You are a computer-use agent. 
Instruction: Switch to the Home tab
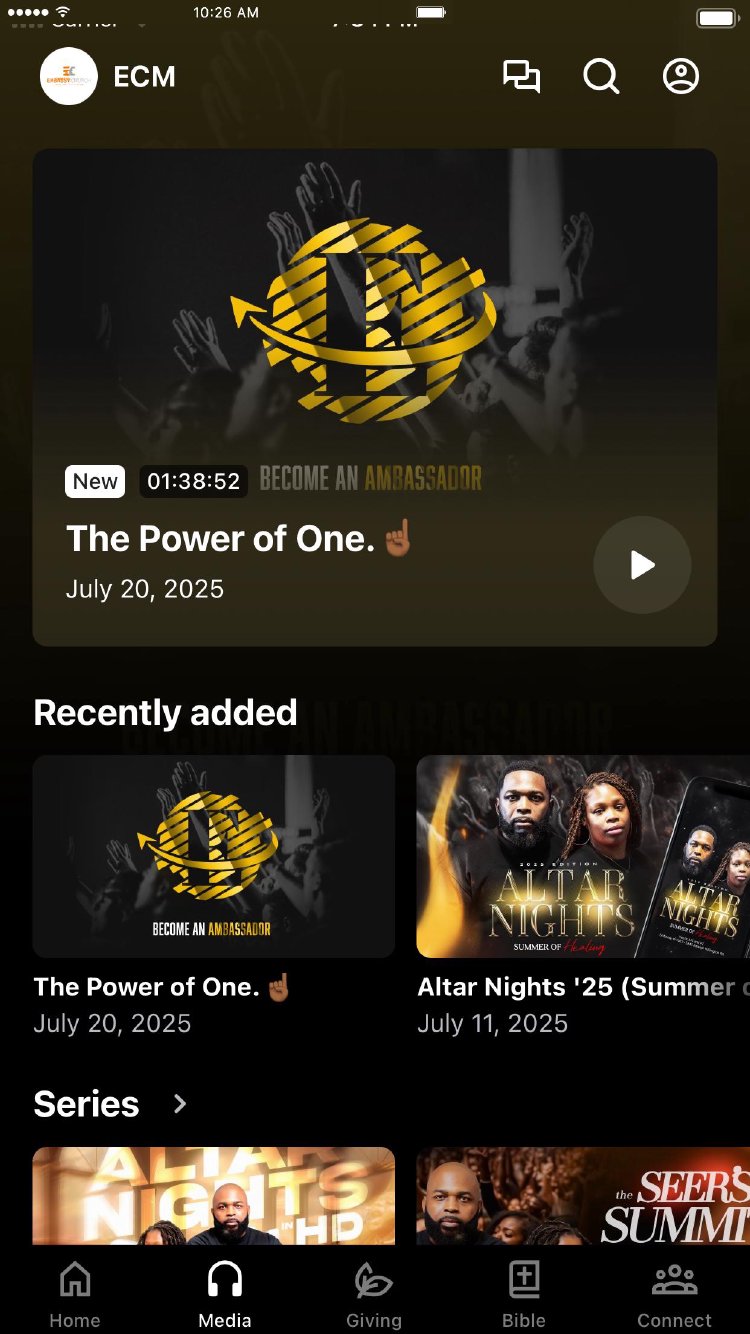[75, 1294]
